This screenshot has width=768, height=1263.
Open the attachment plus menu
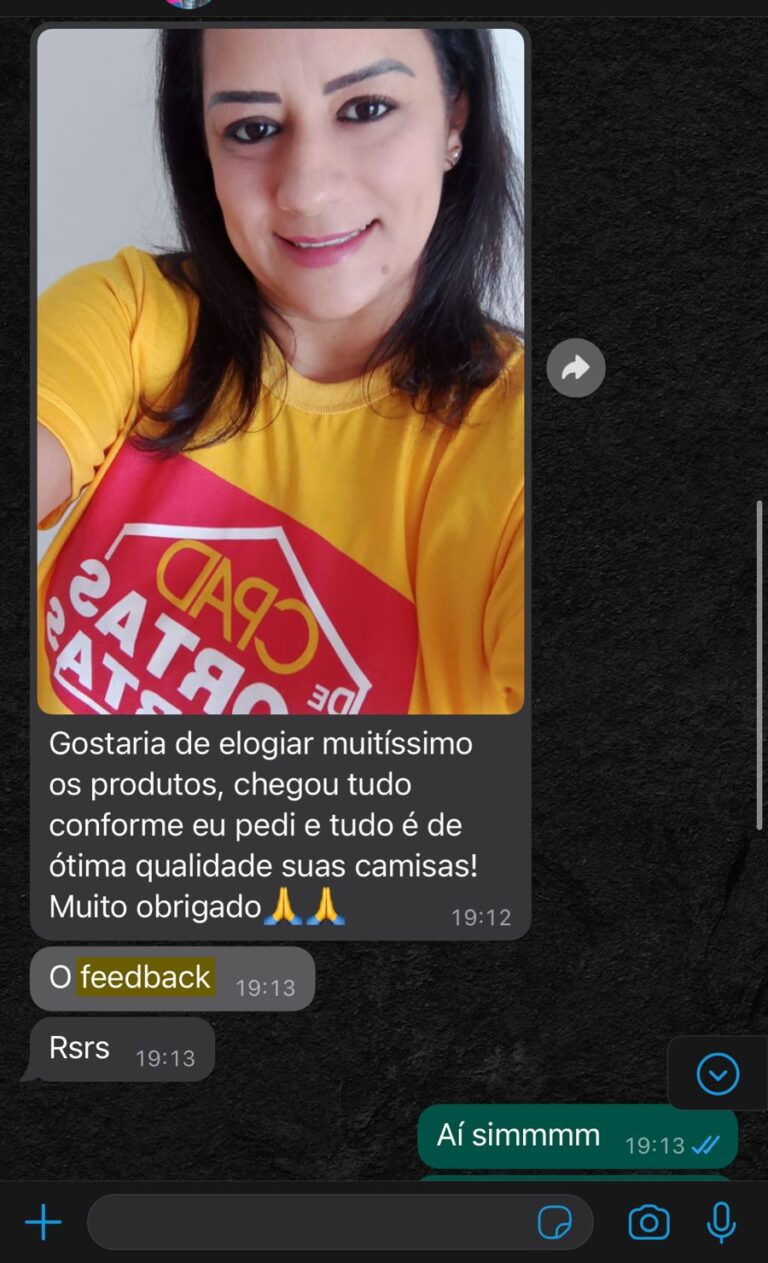click(43, 1222)
